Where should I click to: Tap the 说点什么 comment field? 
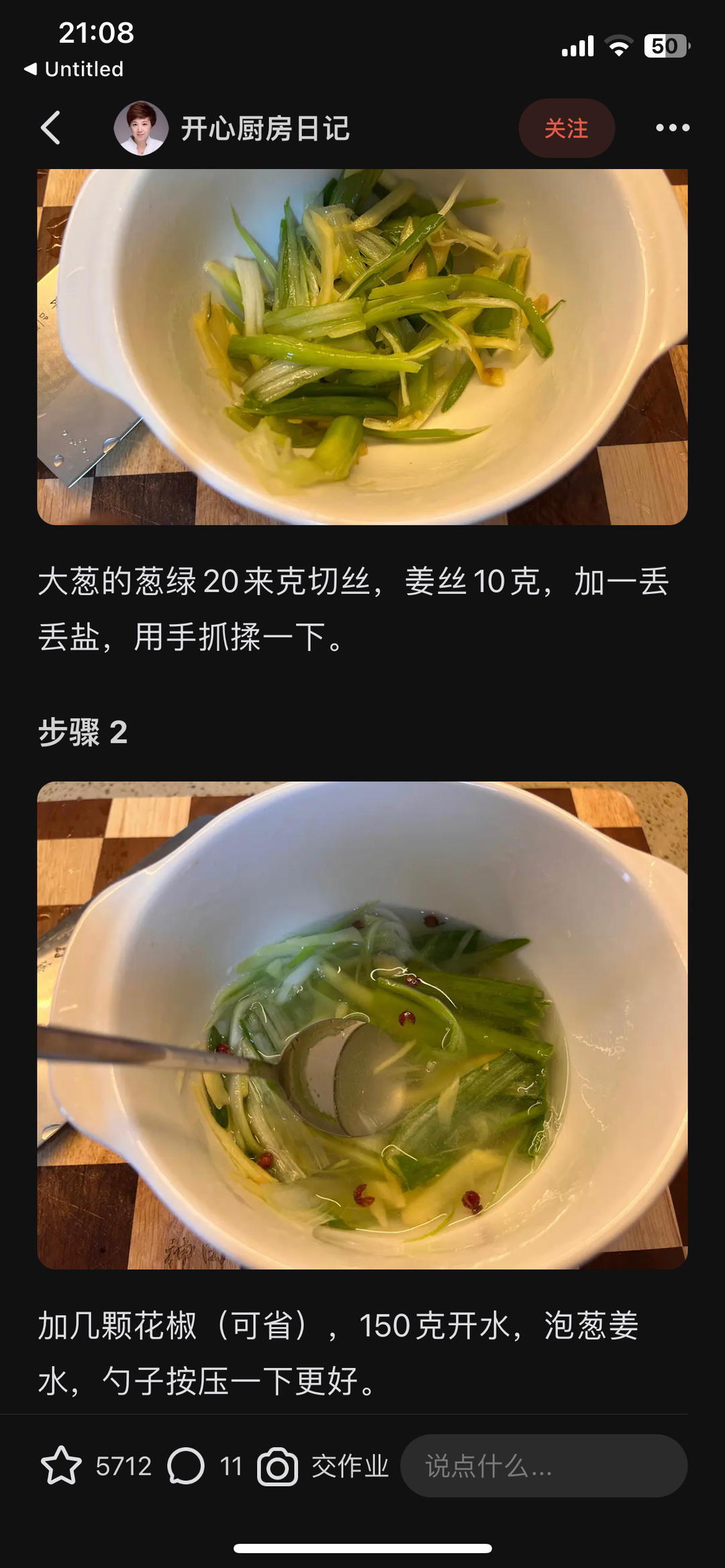(x=543, y=1466)
